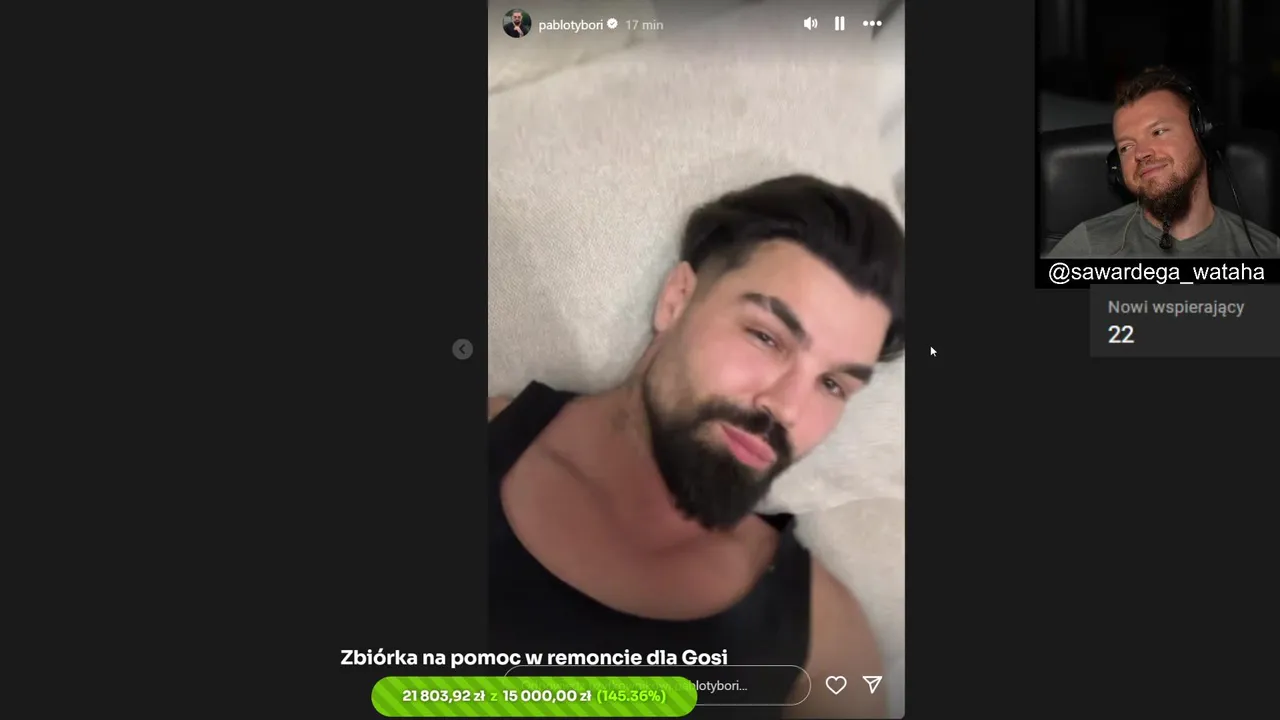
Task: Open pablotybori's profile from username
Action: (570, 25)
